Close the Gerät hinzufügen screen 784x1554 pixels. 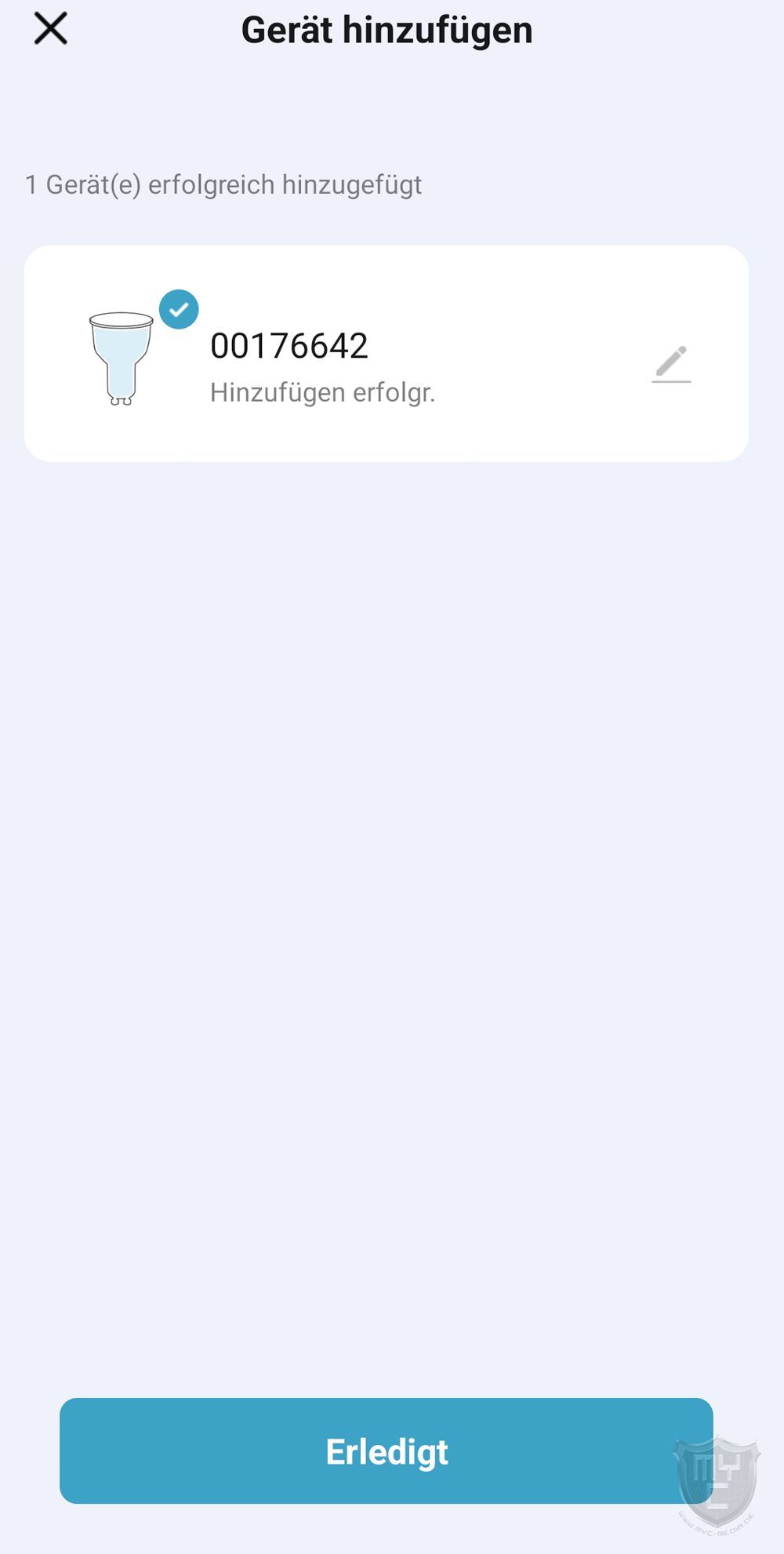51,29
